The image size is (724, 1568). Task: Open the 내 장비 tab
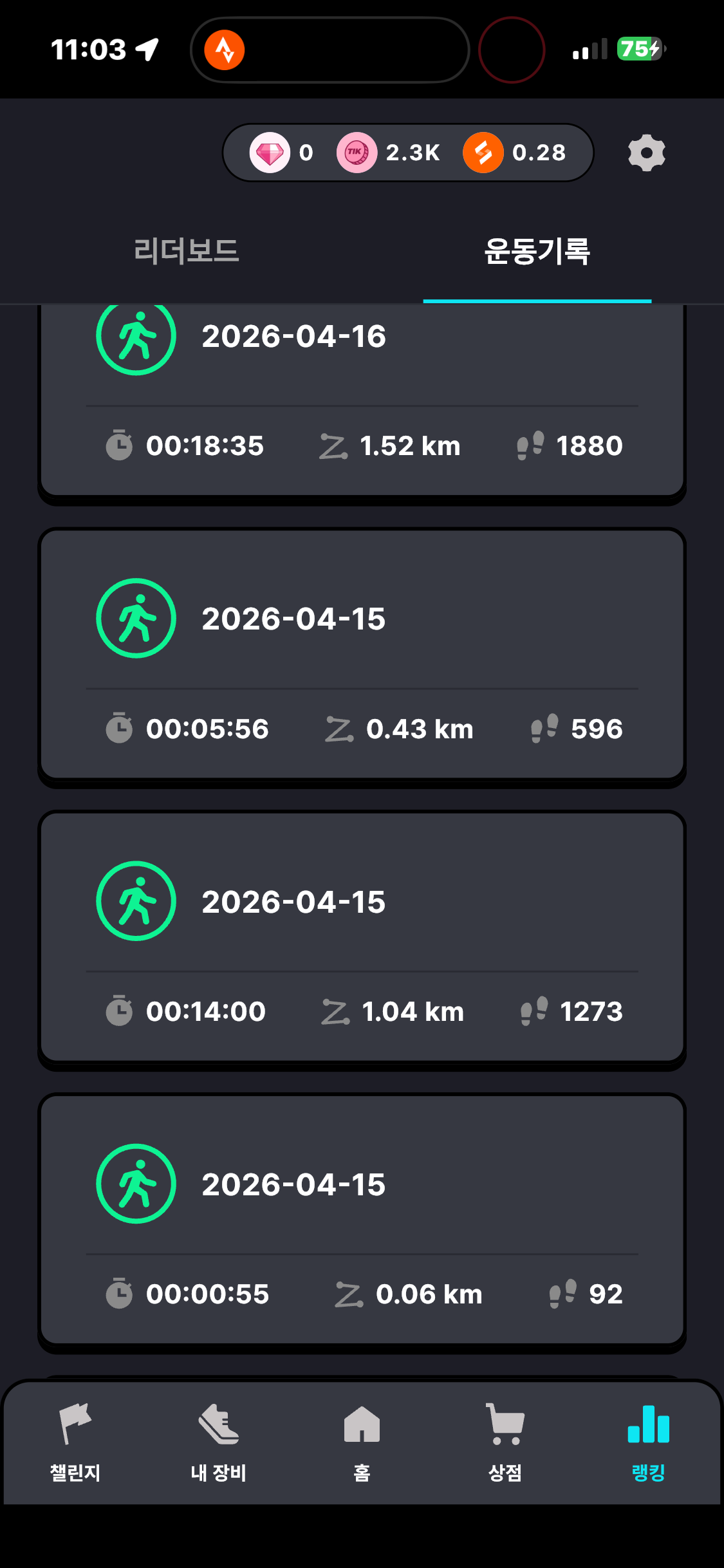click(x=219, y=1443)
